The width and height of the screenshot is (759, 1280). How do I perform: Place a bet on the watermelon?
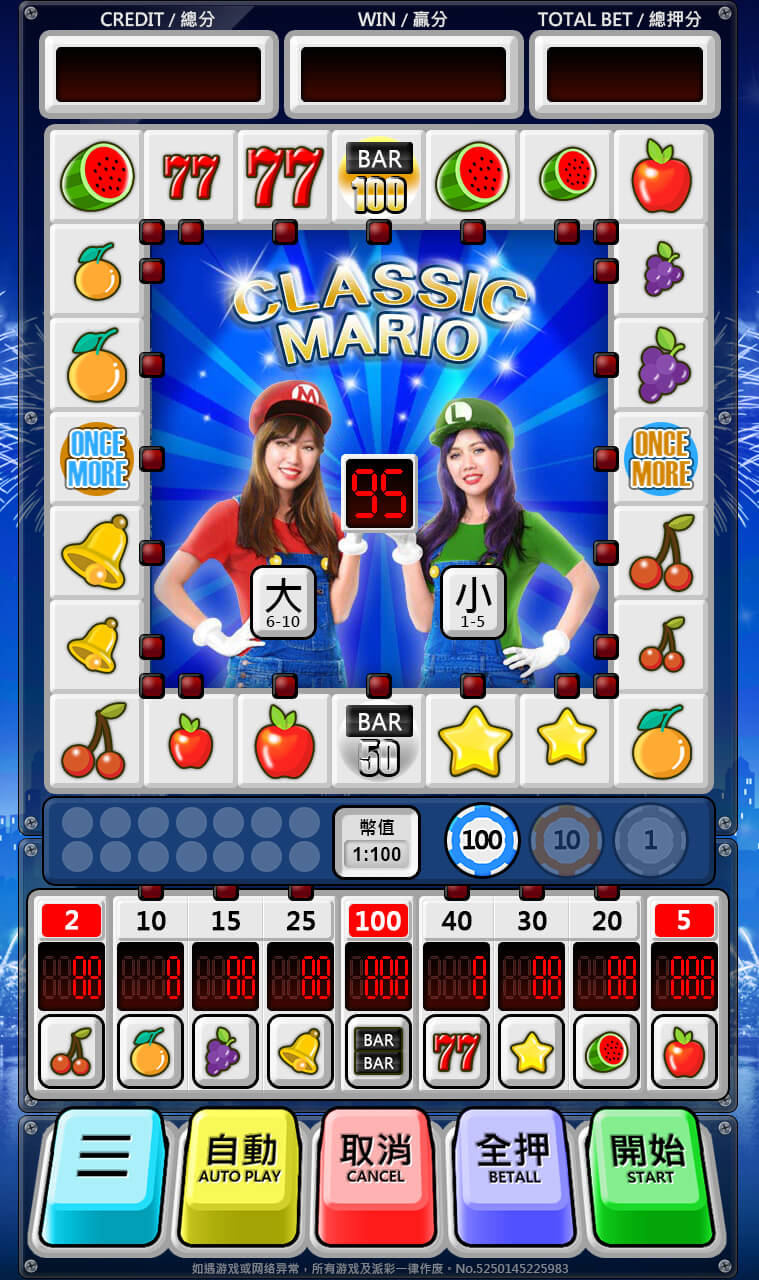(x=606, y=1051)
